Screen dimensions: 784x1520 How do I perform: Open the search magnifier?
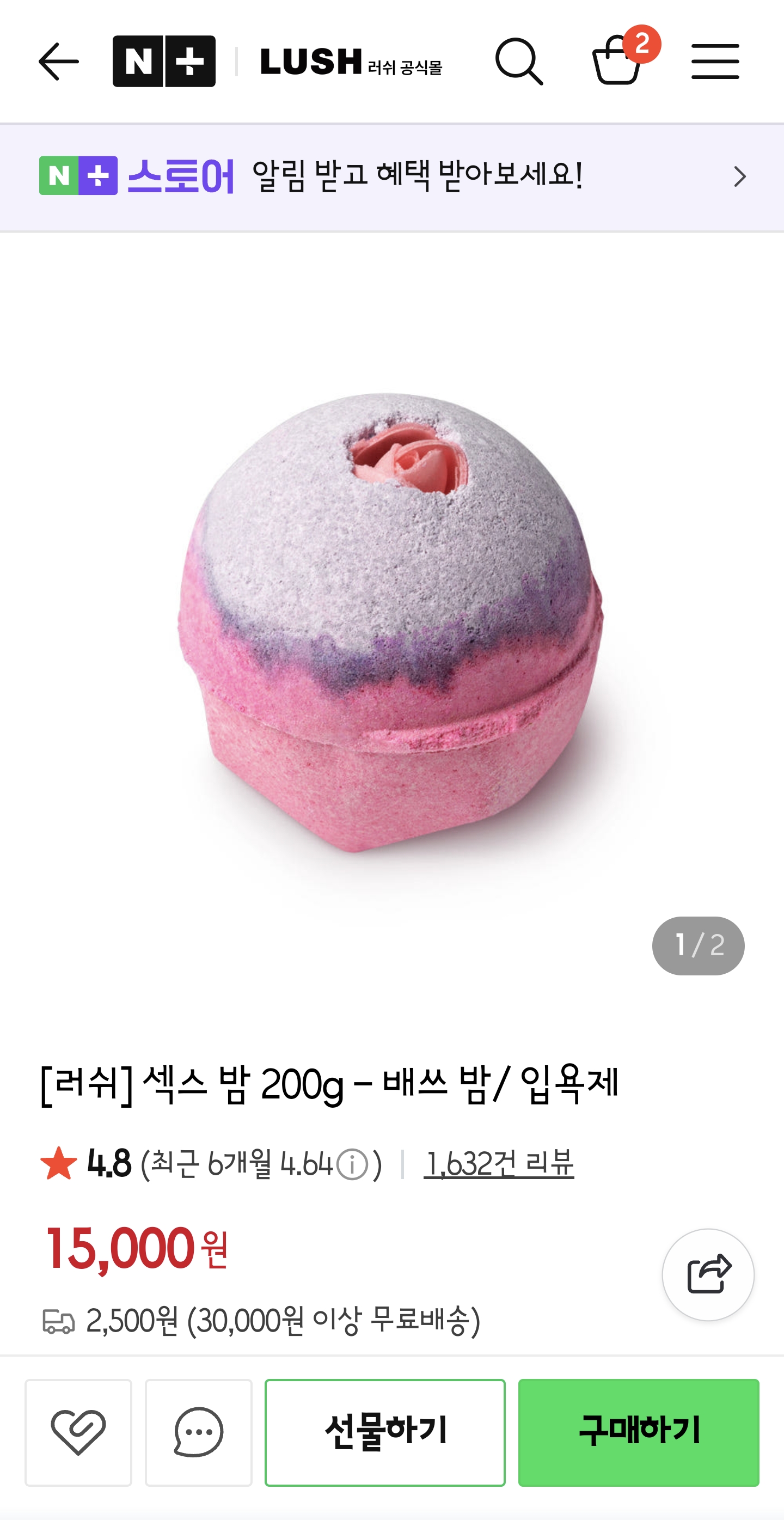(518, 62)
